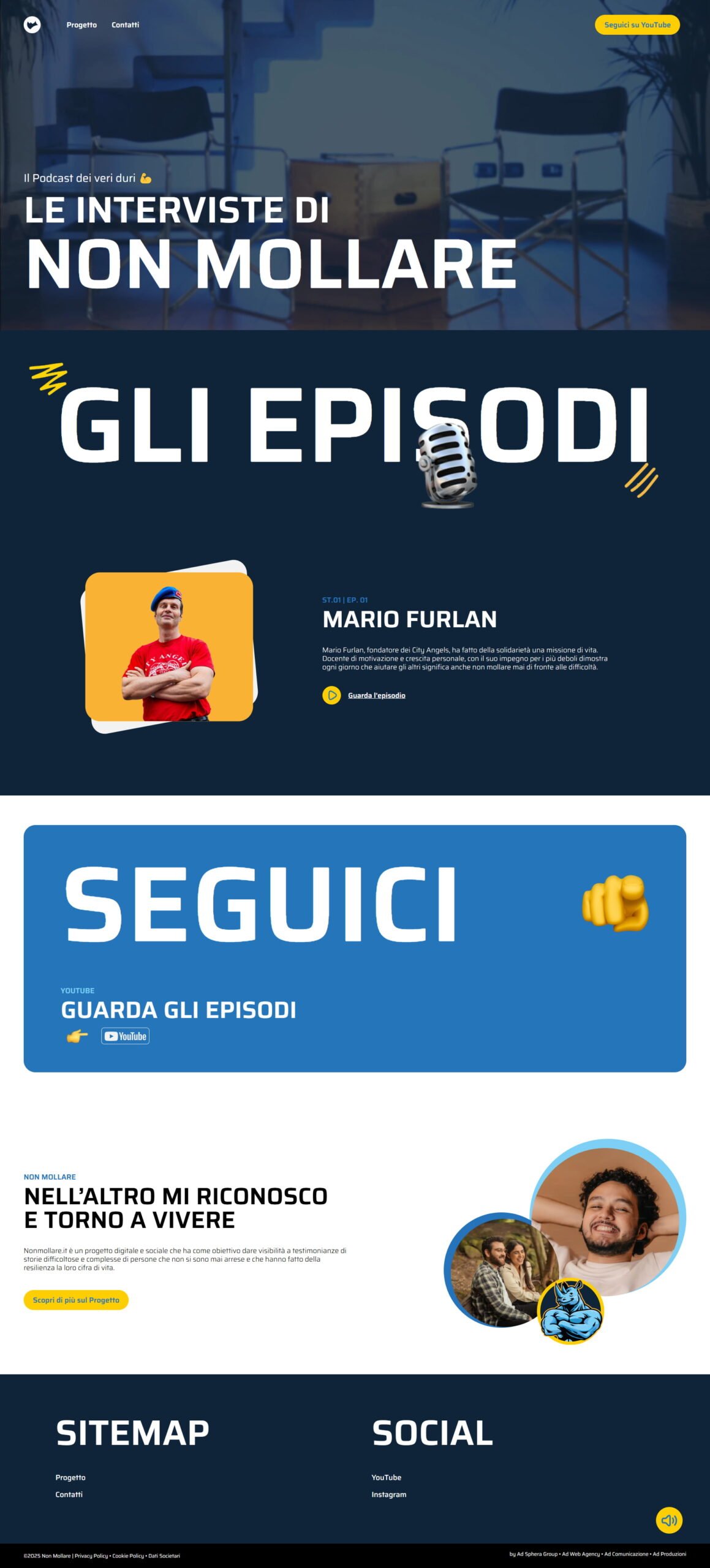Screen dimensions: 710x1568
Task: Tap the Seguici su YouTube button
Action: [637, 25]
